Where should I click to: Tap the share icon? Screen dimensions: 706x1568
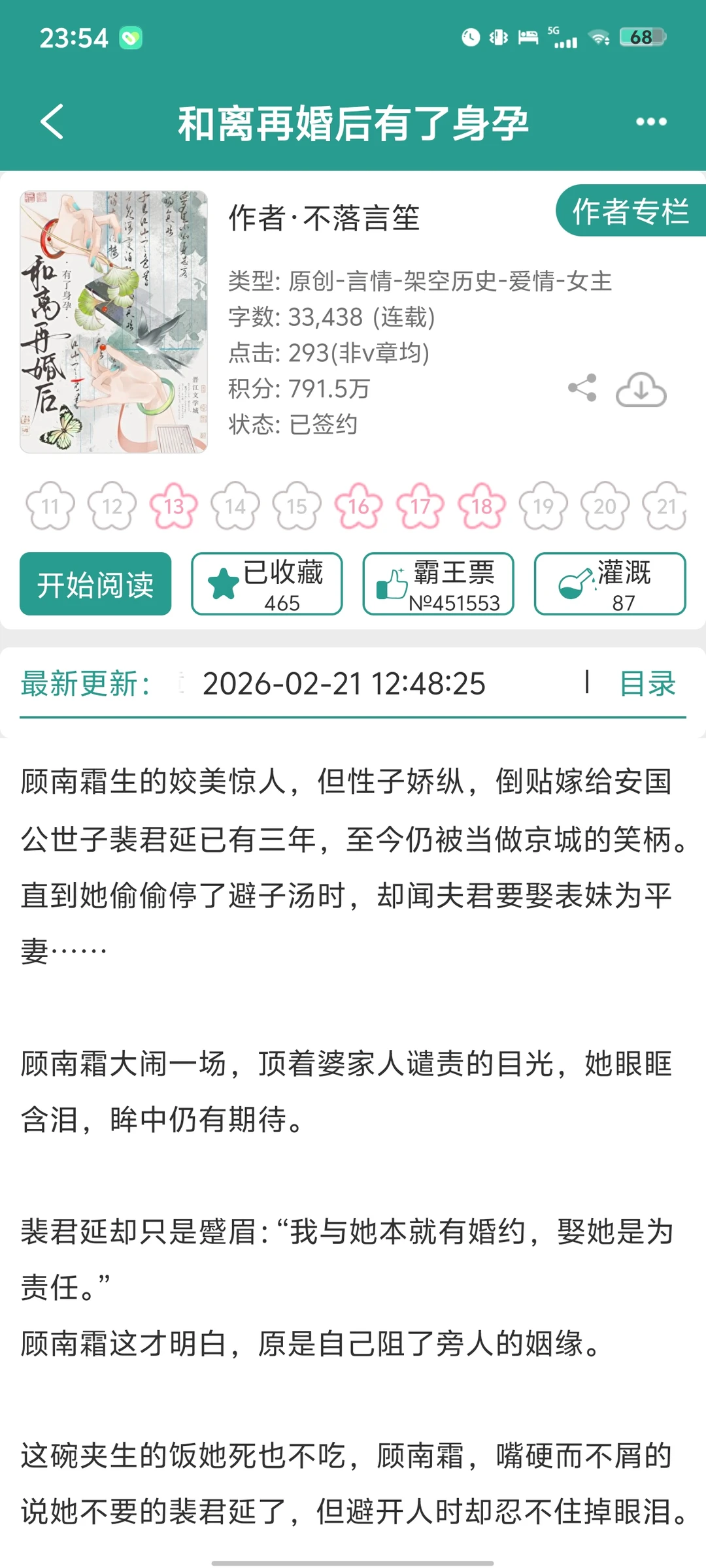pyautogui.click(x=581, y=387)
